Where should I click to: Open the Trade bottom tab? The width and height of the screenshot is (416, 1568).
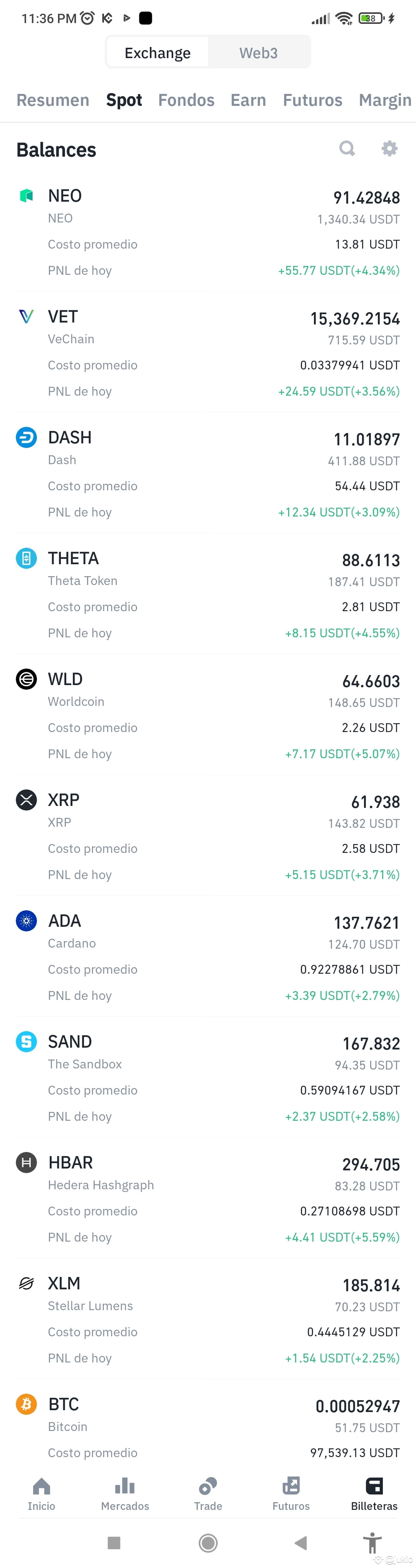click(x=208, y=1493)
